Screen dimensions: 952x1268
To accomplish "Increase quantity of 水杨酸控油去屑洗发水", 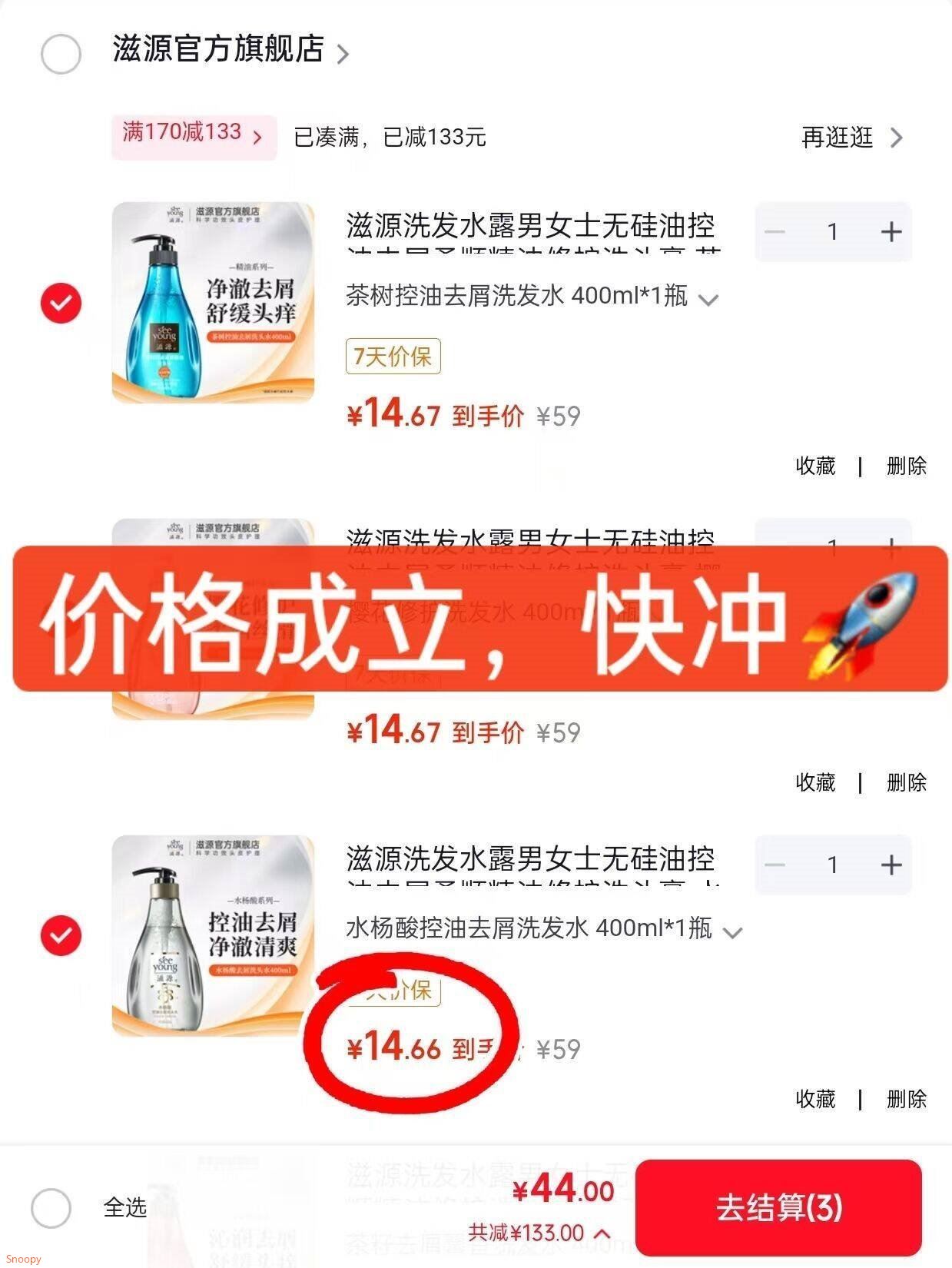I will click(x=891, y=865).
